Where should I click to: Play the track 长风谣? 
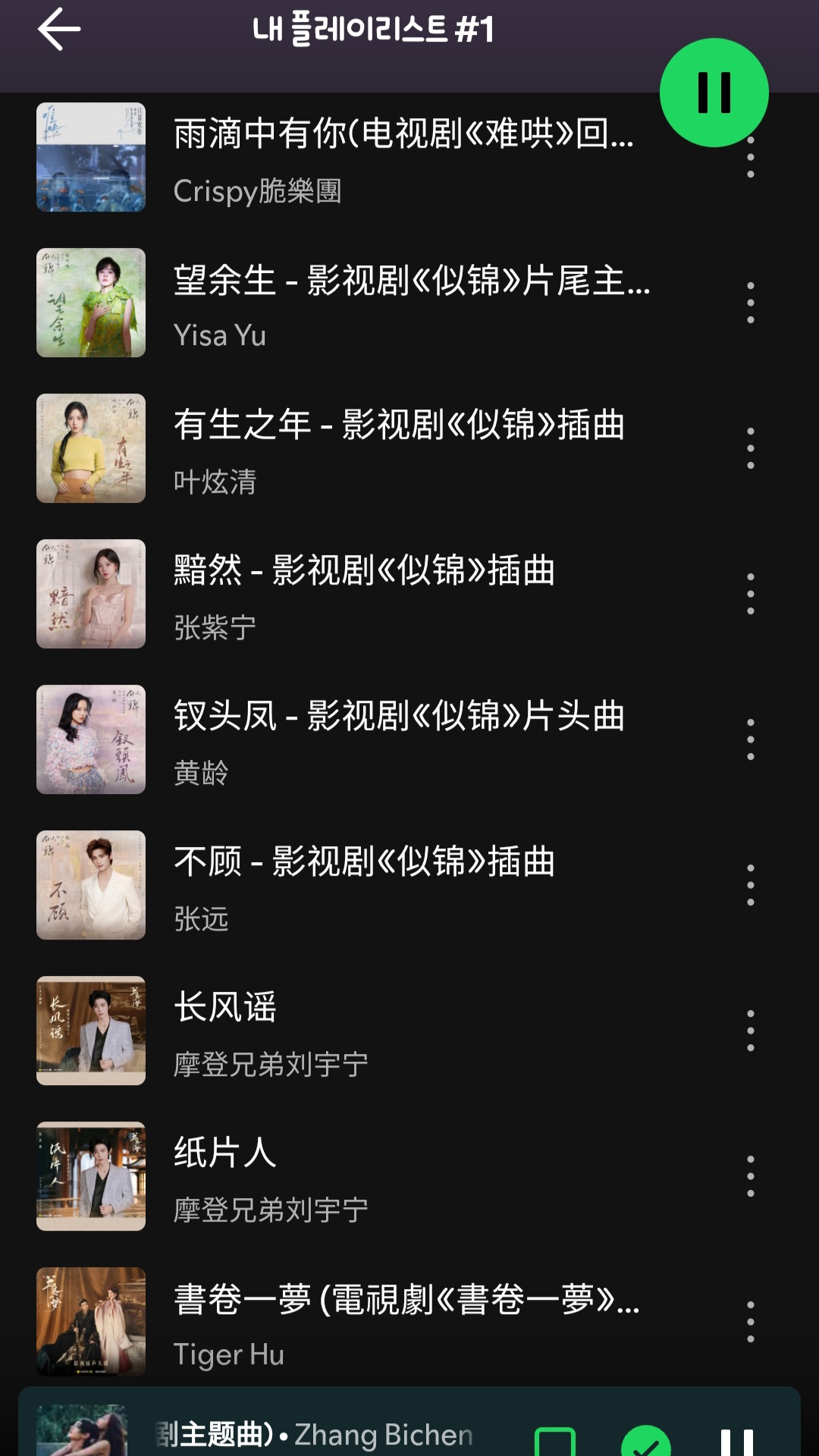click(402, 1031)
